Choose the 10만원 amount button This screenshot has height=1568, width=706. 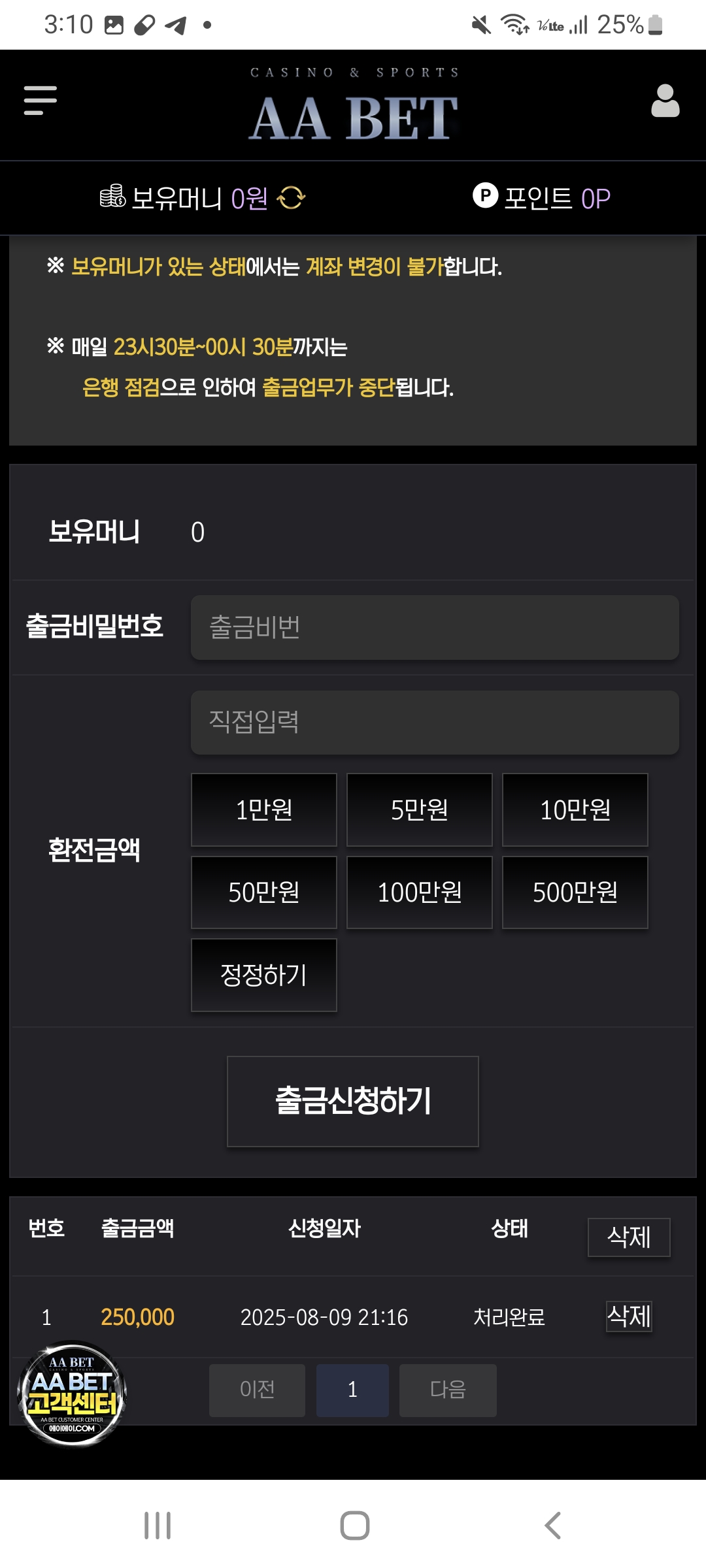575,810
